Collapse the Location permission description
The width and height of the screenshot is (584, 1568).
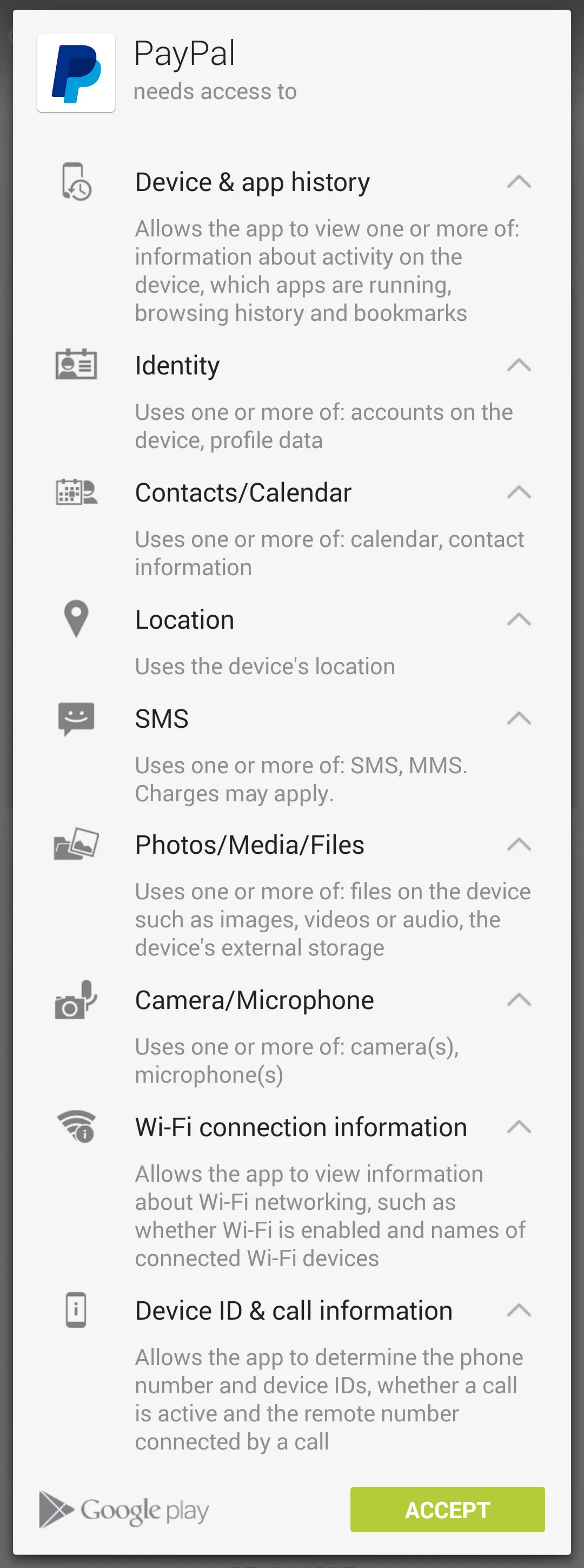tap(519, 620)
